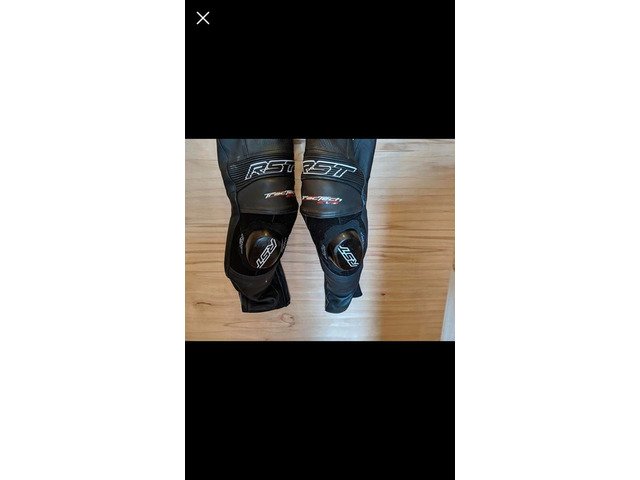
Task: Close the full-screen photo viewer
Action: [203, 18]
